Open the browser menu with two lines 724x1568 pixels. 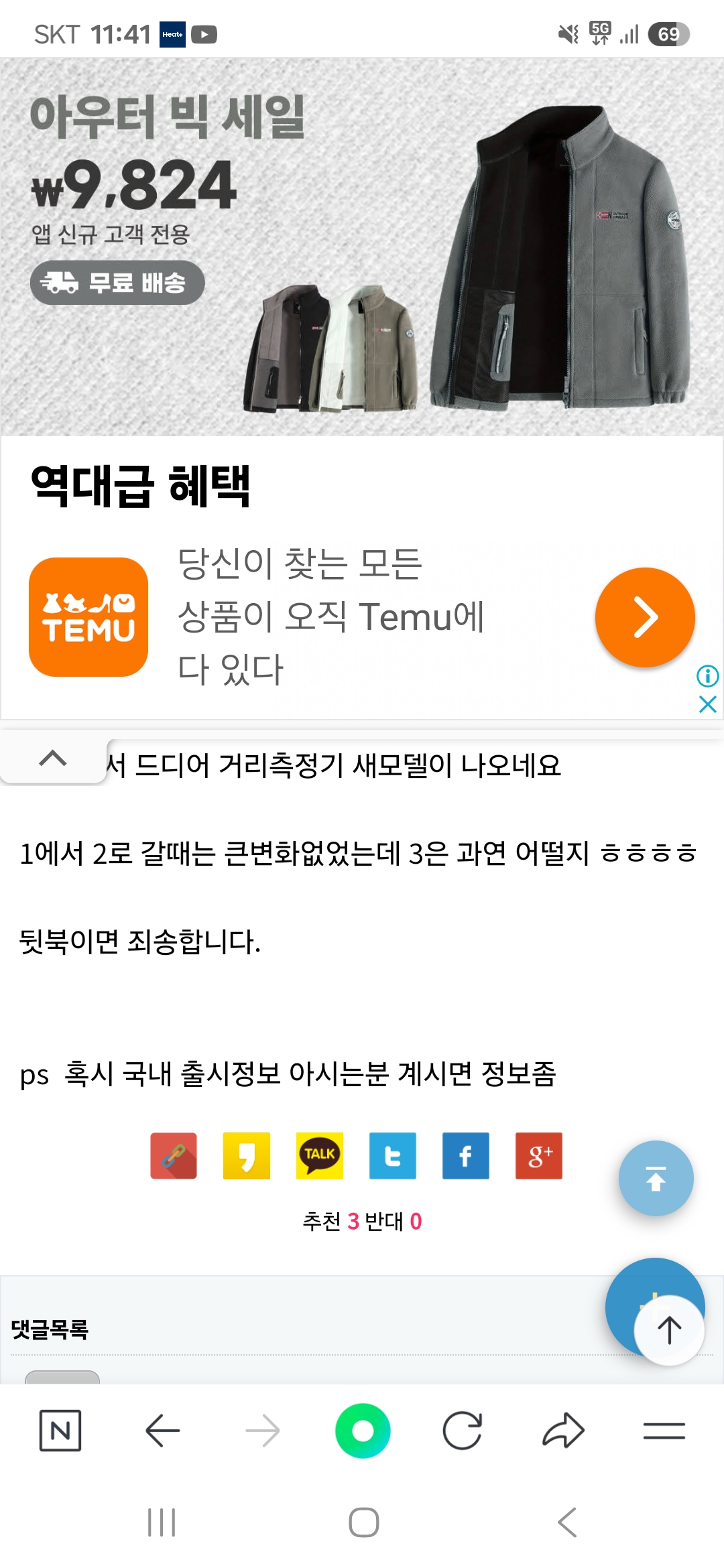664,1431
